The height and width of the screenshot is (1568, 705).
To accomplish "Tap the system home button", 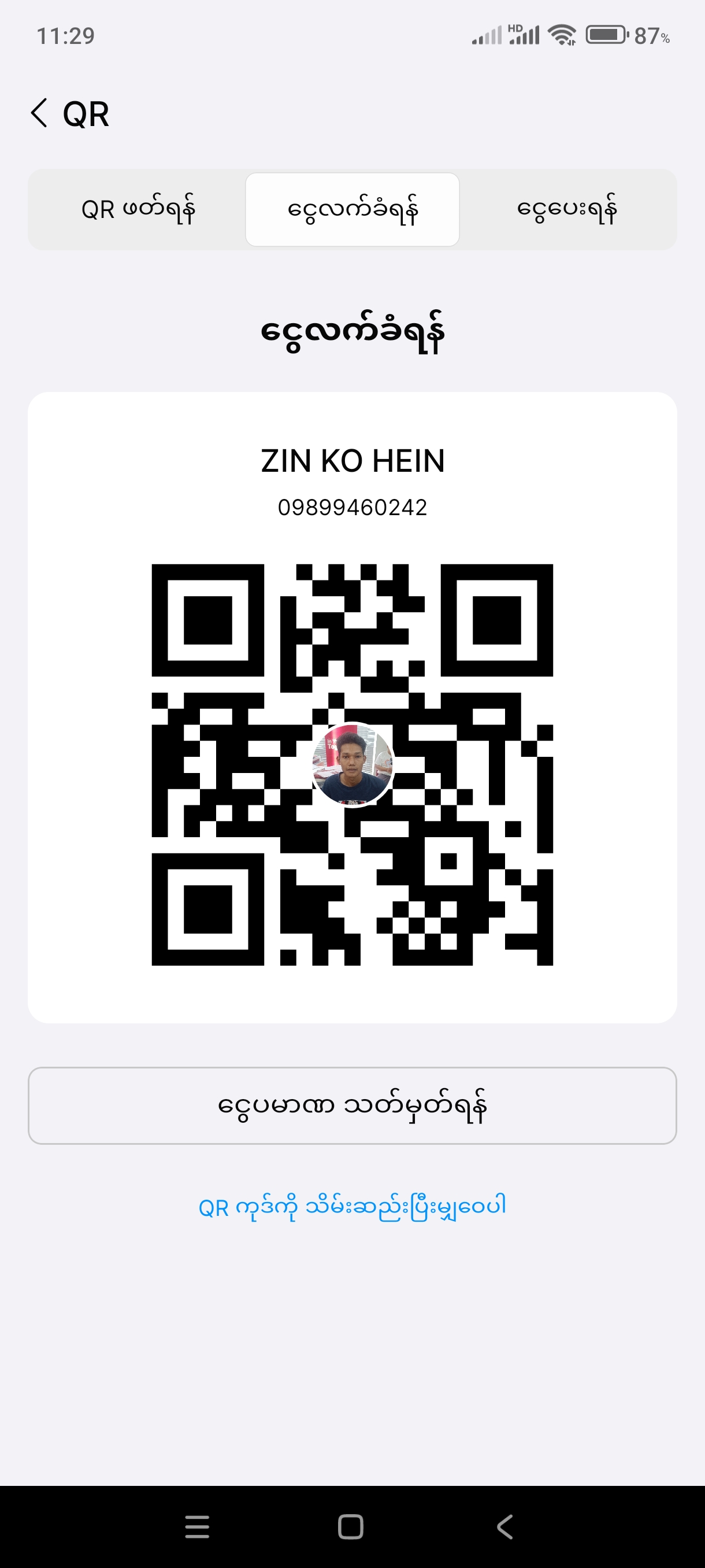I will 351,1526.
